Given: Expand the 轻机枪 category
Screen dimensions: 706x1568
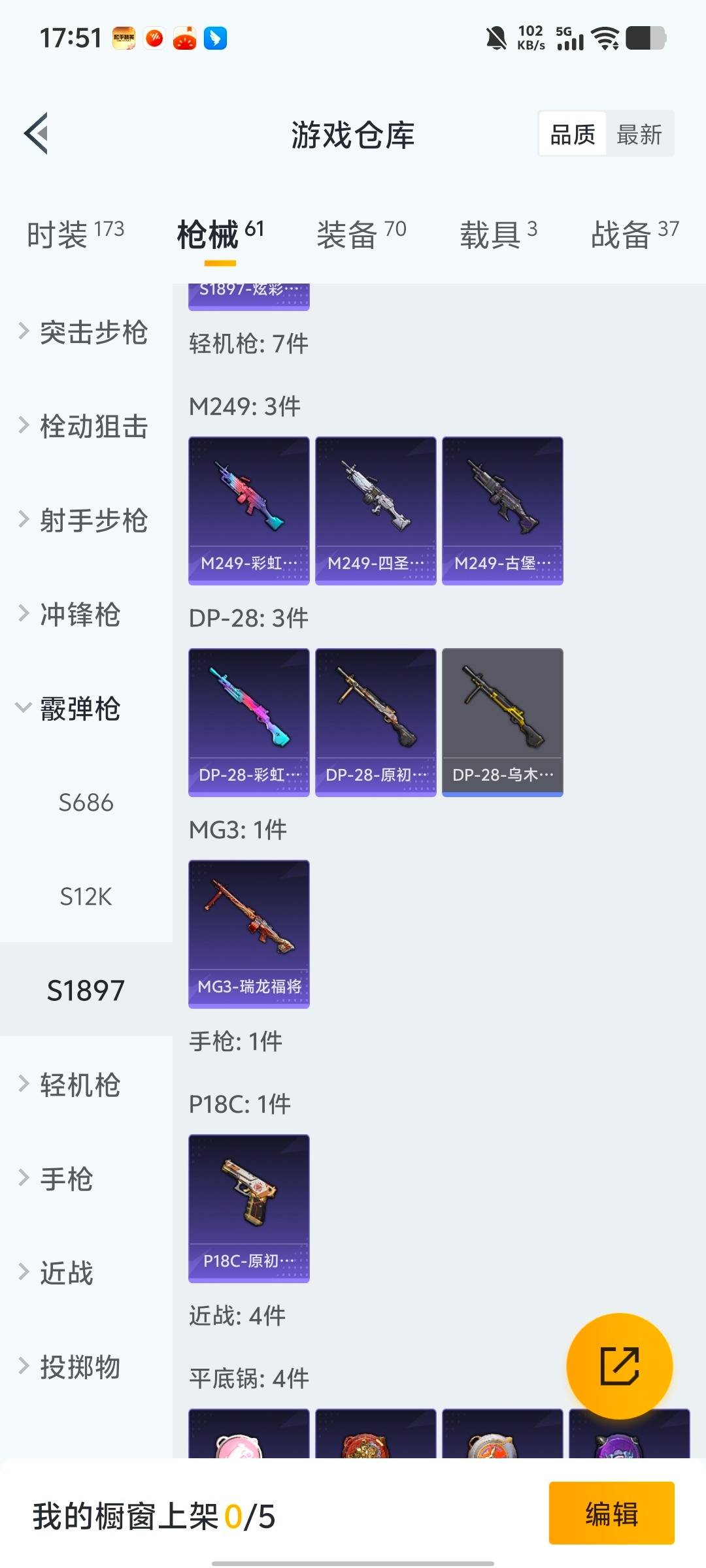Looking at the screenshot, I should (80, 1085).
